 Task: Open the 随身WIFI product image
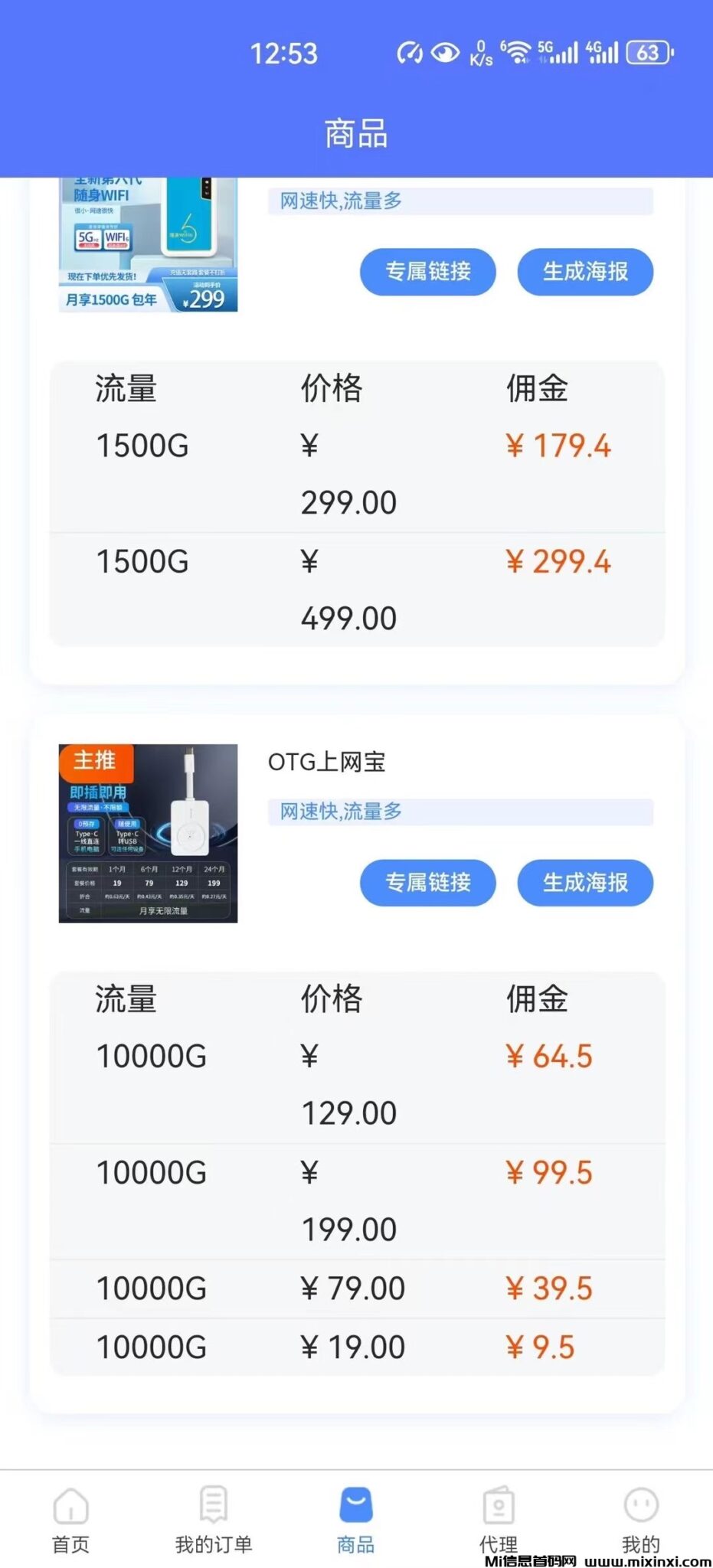[x=148, y=245]
